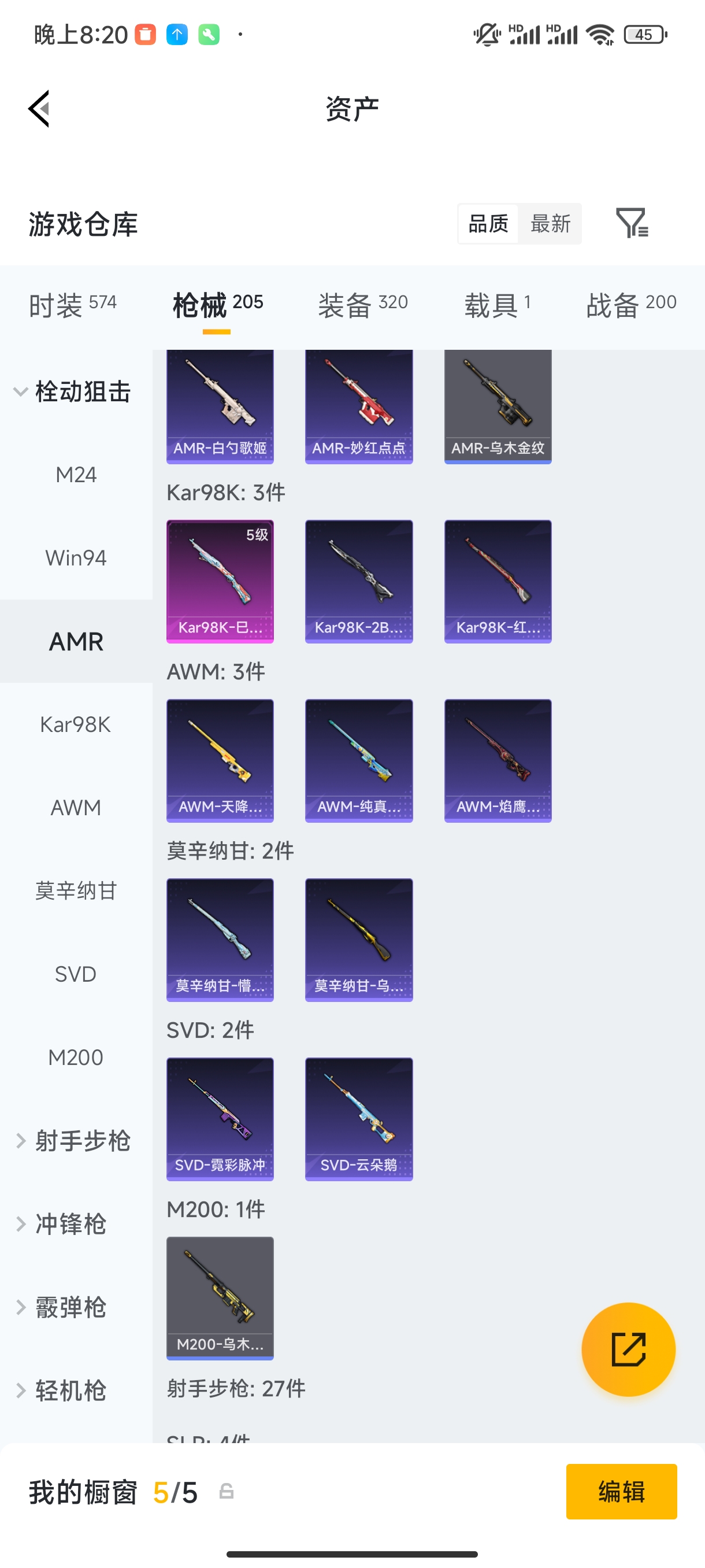The image size is (705, 1568).
Task: Select the 莫辛纳甘 sidebar entry
Action: point(76,890)
